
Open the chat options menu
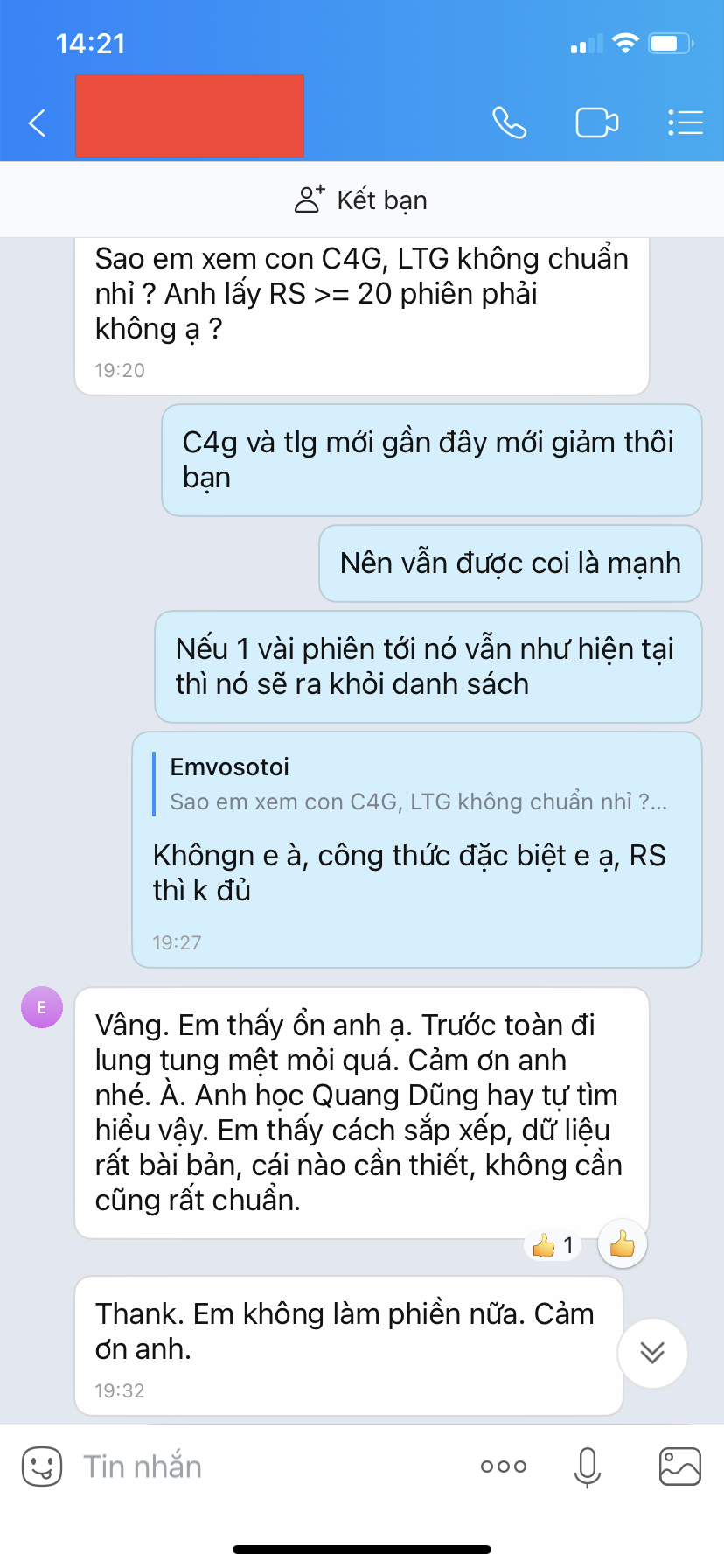click(x=686, y=122)
